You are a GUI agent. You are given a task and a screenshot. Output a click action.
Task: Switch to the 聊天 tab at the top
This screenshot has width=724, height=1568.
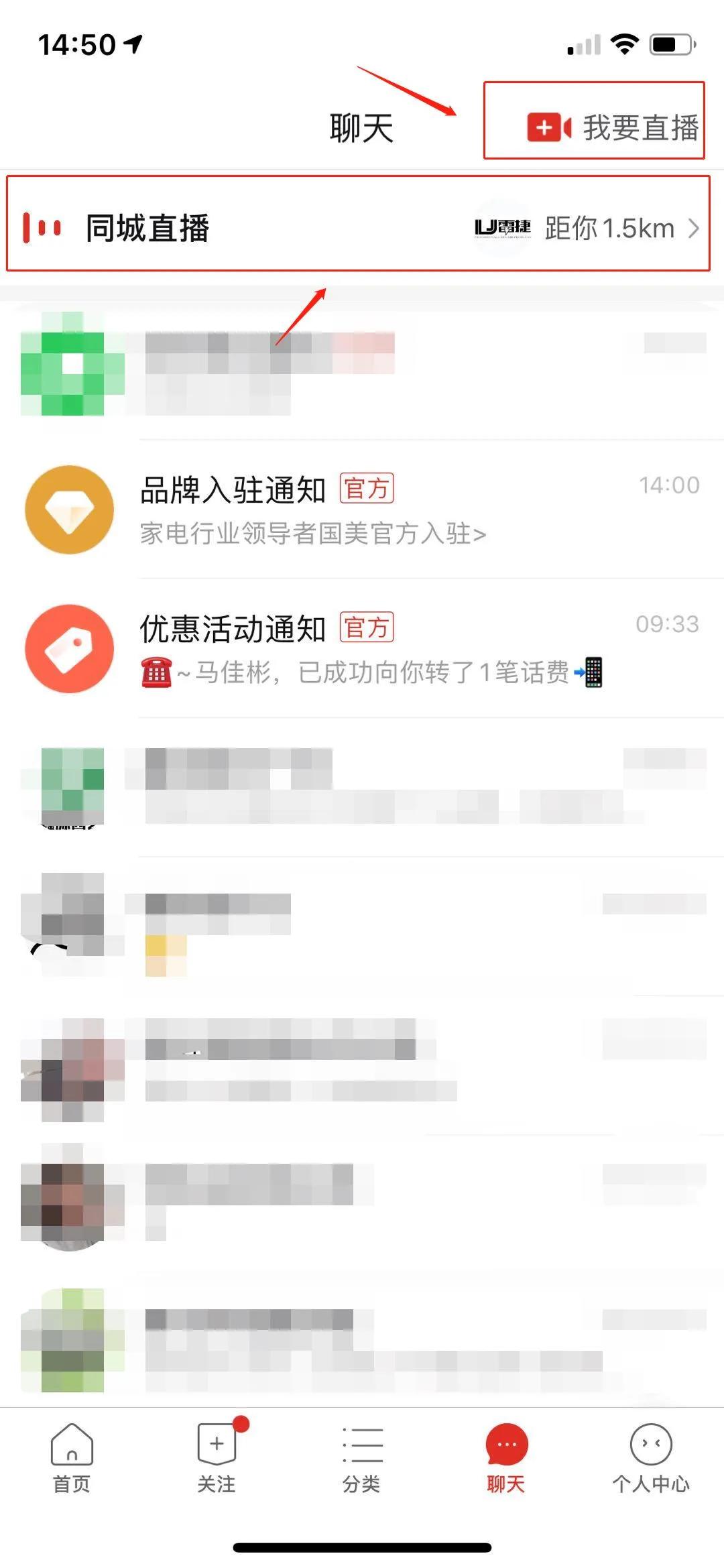pyautogui.click(x=362, y=125)
